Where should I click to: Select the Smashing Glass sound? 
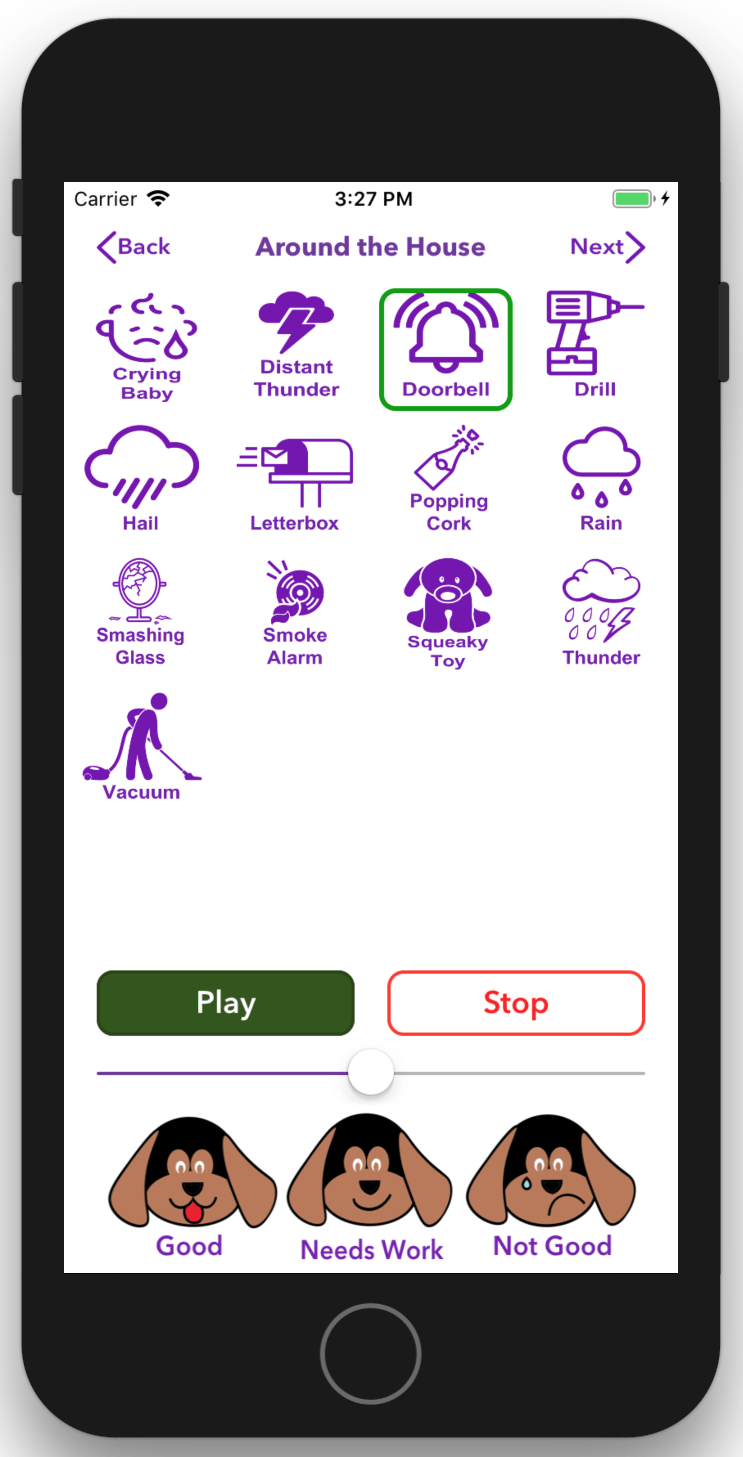141,612
